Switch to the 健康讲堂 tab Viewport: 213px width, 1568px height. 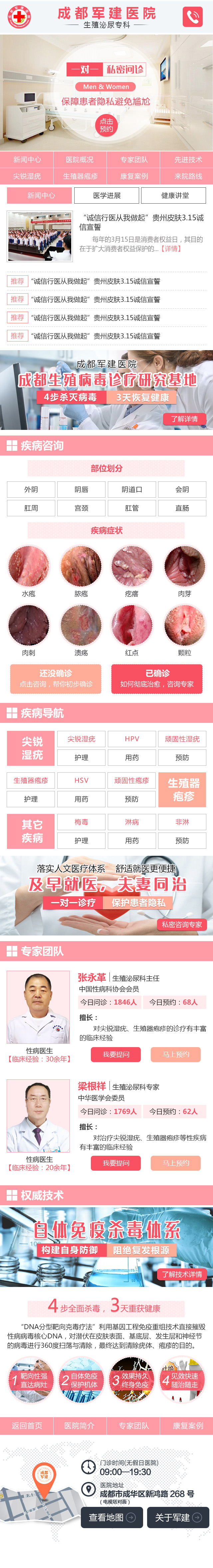pos(174,195)
